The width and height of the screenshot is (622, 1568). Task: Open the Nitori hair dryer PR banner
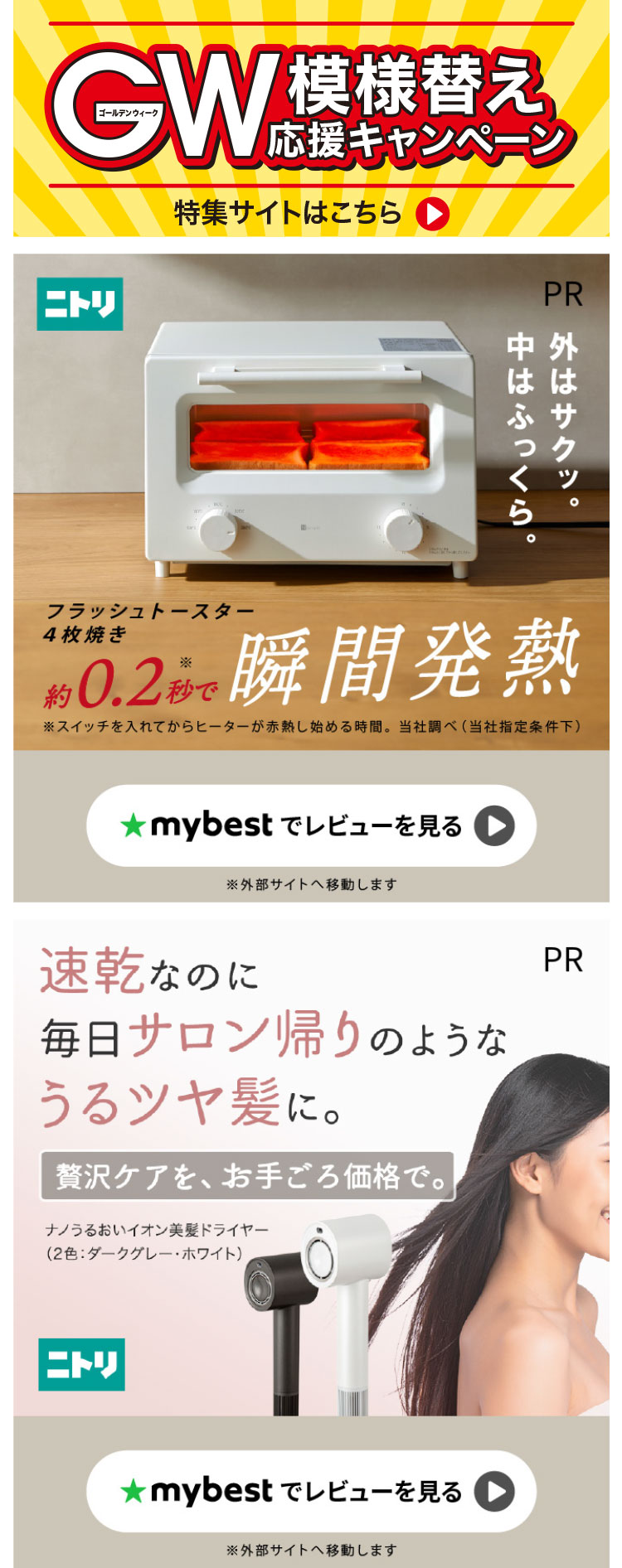[x=311, y=1167]
